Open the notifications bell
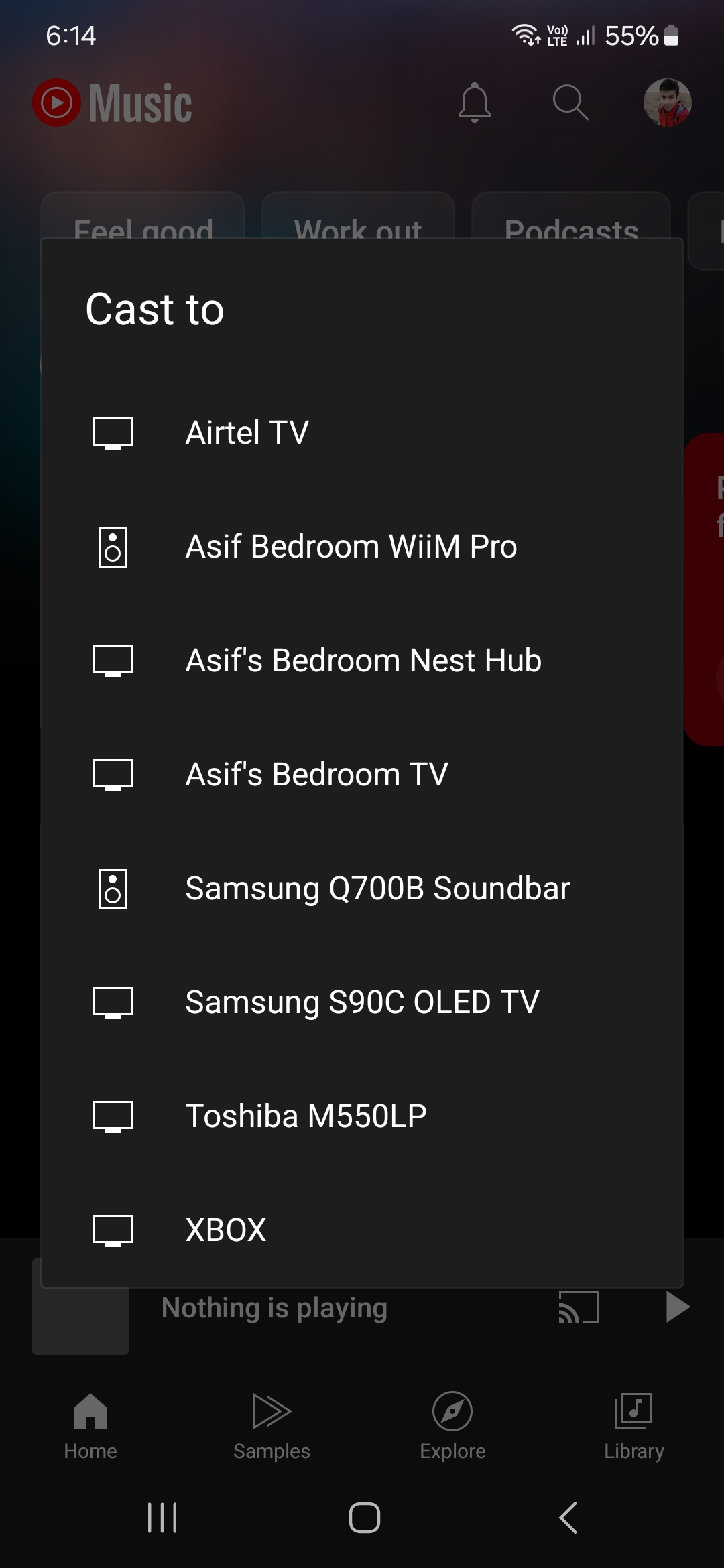Screen dimensions: 724x1568 pos(475,103)
